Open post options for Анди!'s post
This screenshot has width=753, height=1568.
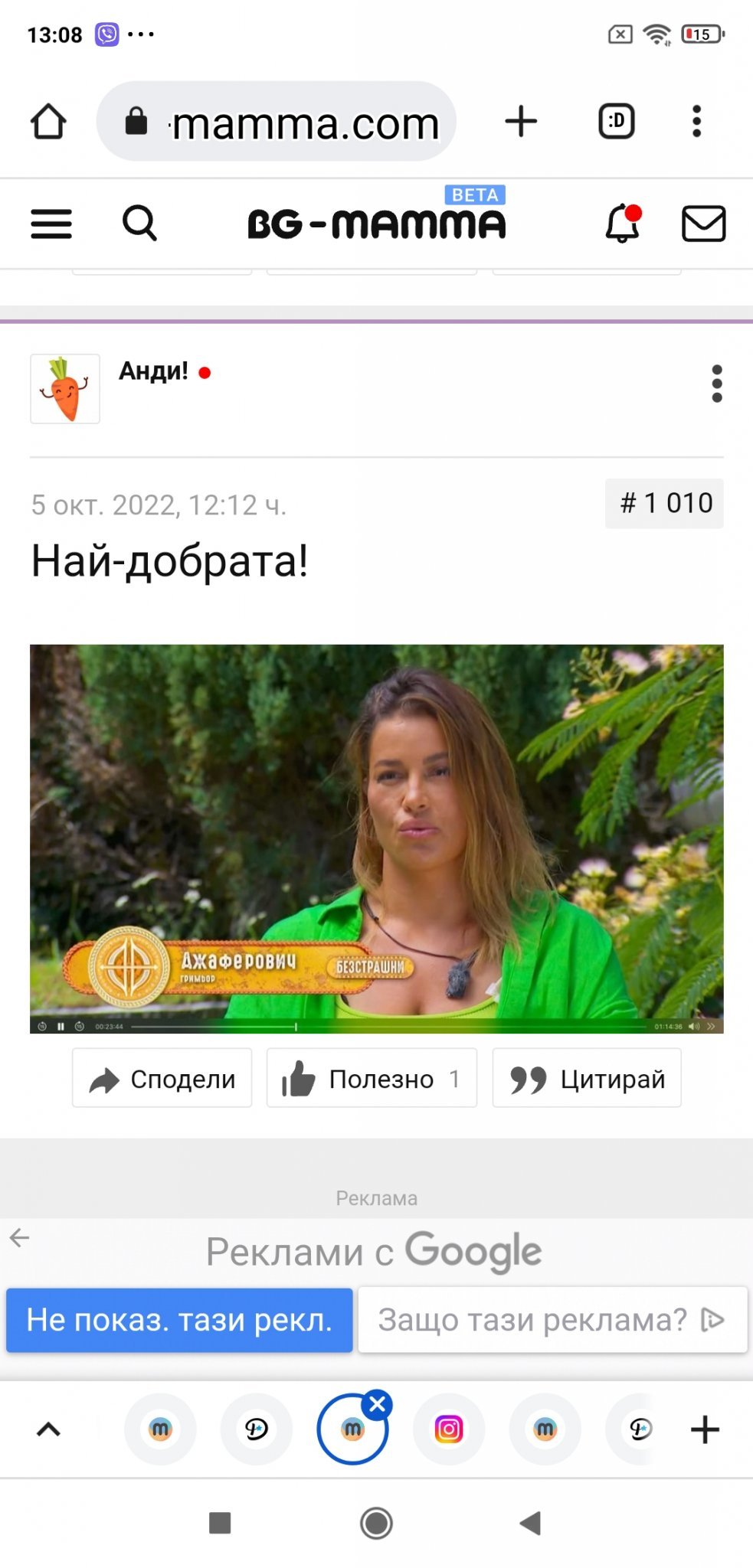717,384
